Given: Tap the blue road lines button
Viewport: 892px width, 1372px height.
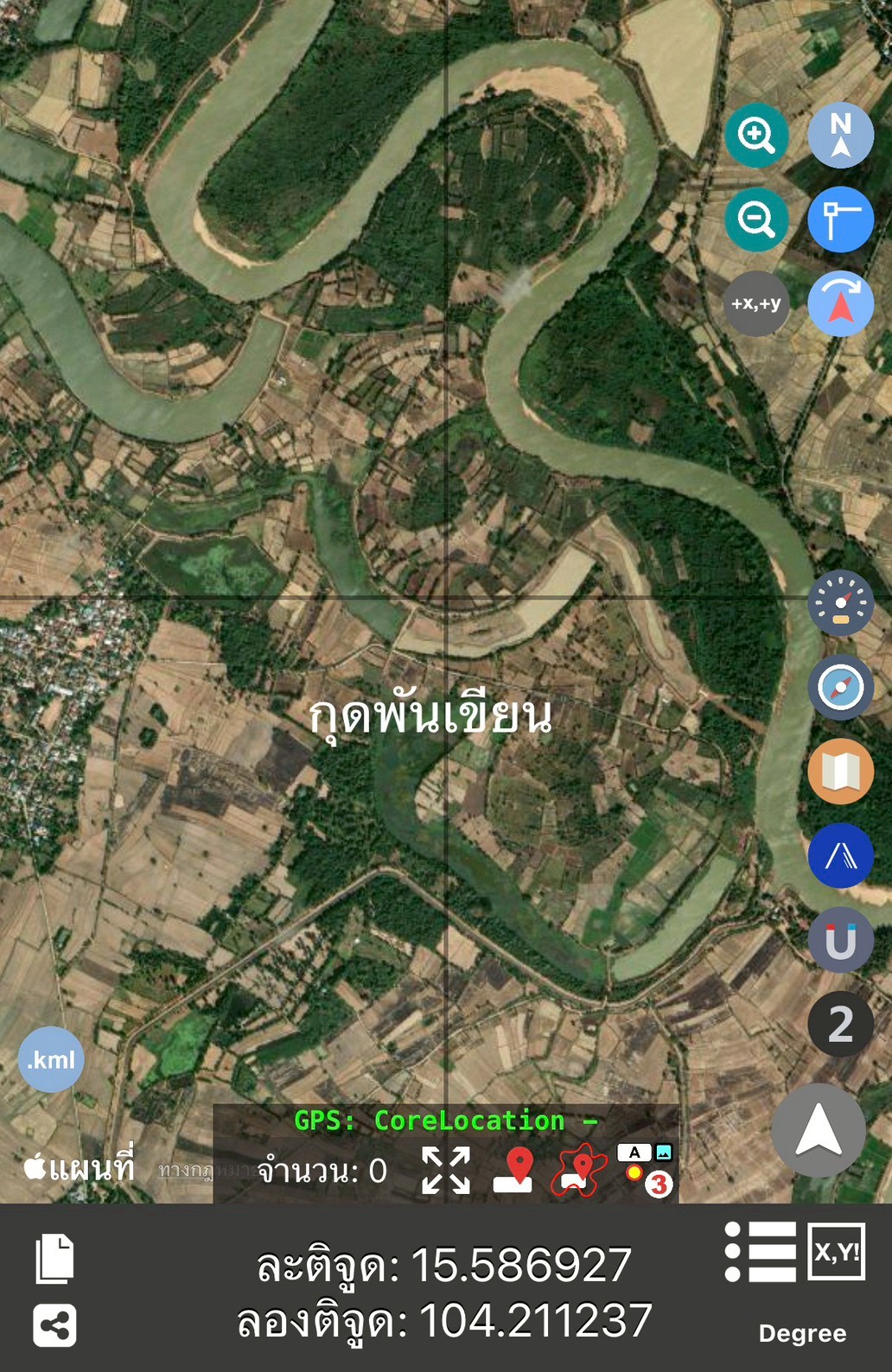Looking at the screenshot, I should (840, 855).
